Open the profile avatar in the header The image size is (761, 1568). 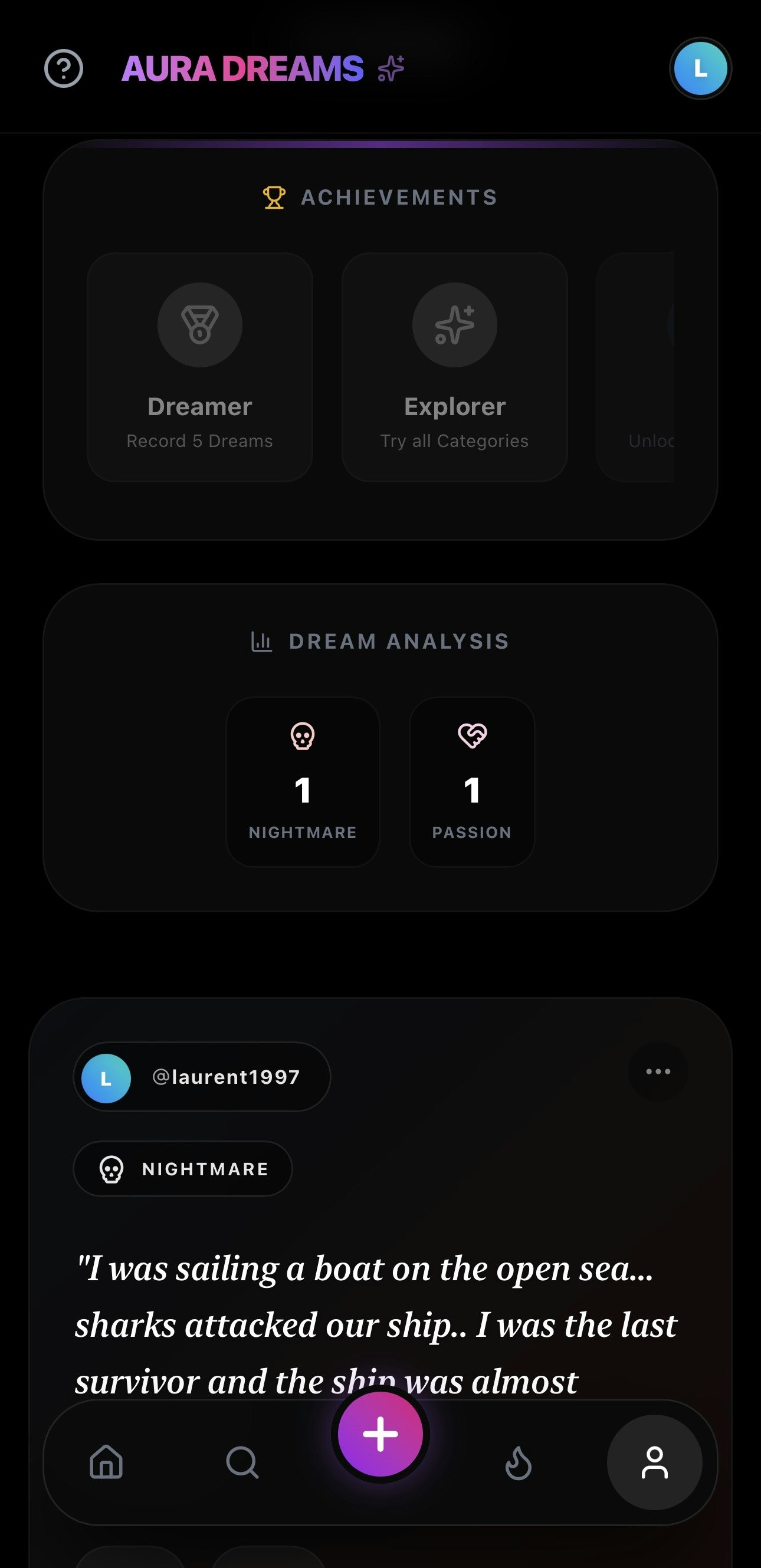click(700, 68)
